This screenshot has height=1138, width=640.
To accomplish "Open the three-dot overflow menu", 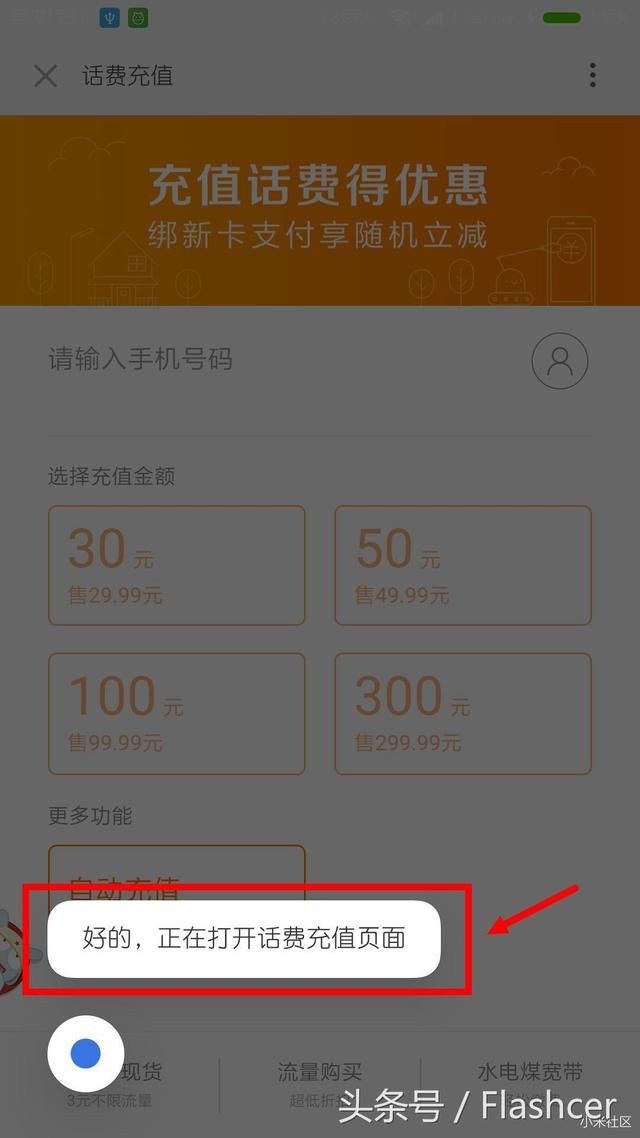I will pyautogui.click(x=592, y=75).
